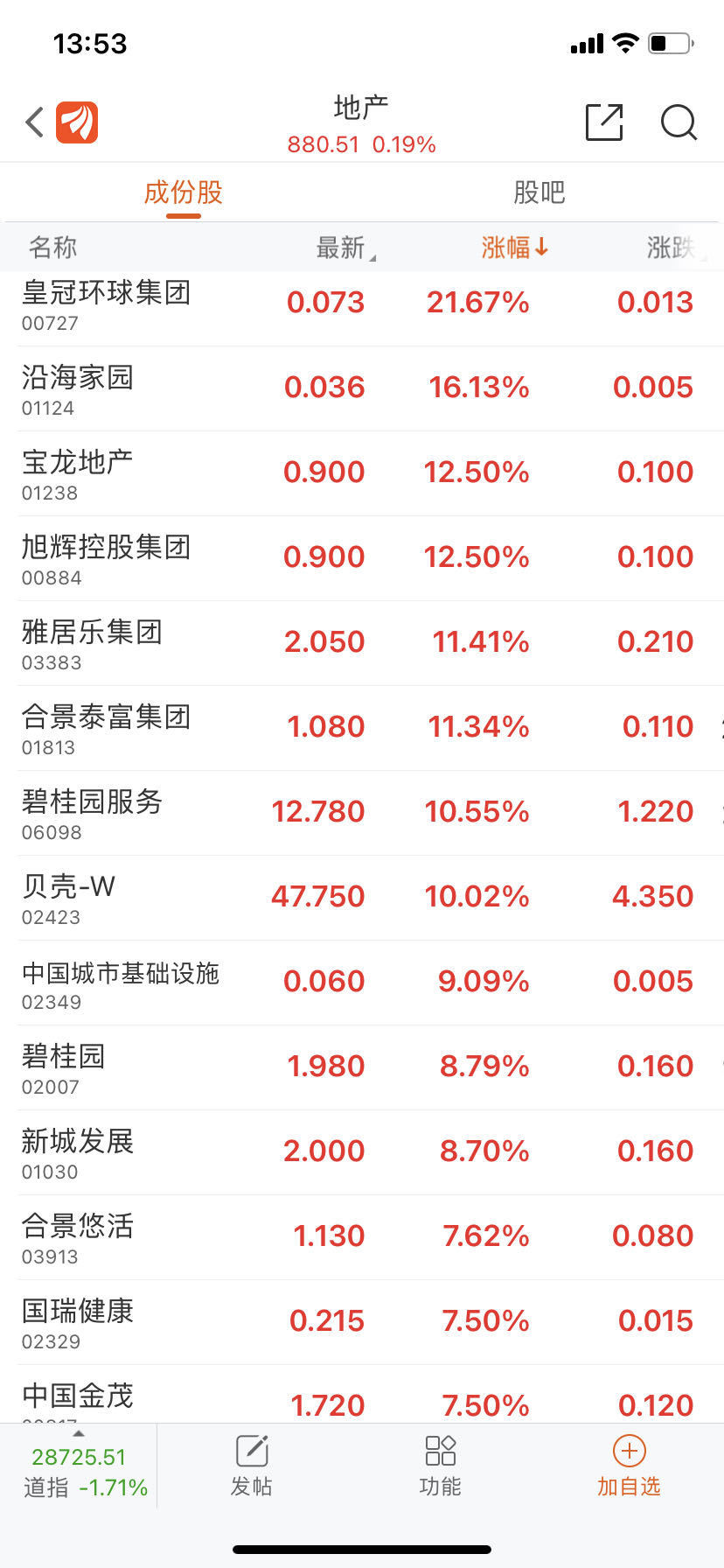
Task: Open stock 碧桂园服务
Action: 362,813
